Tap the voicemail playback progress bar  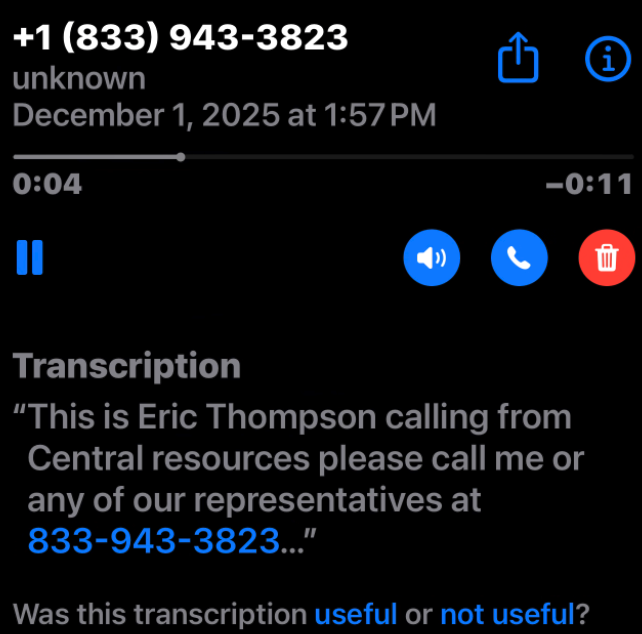(x=322, y=157)
